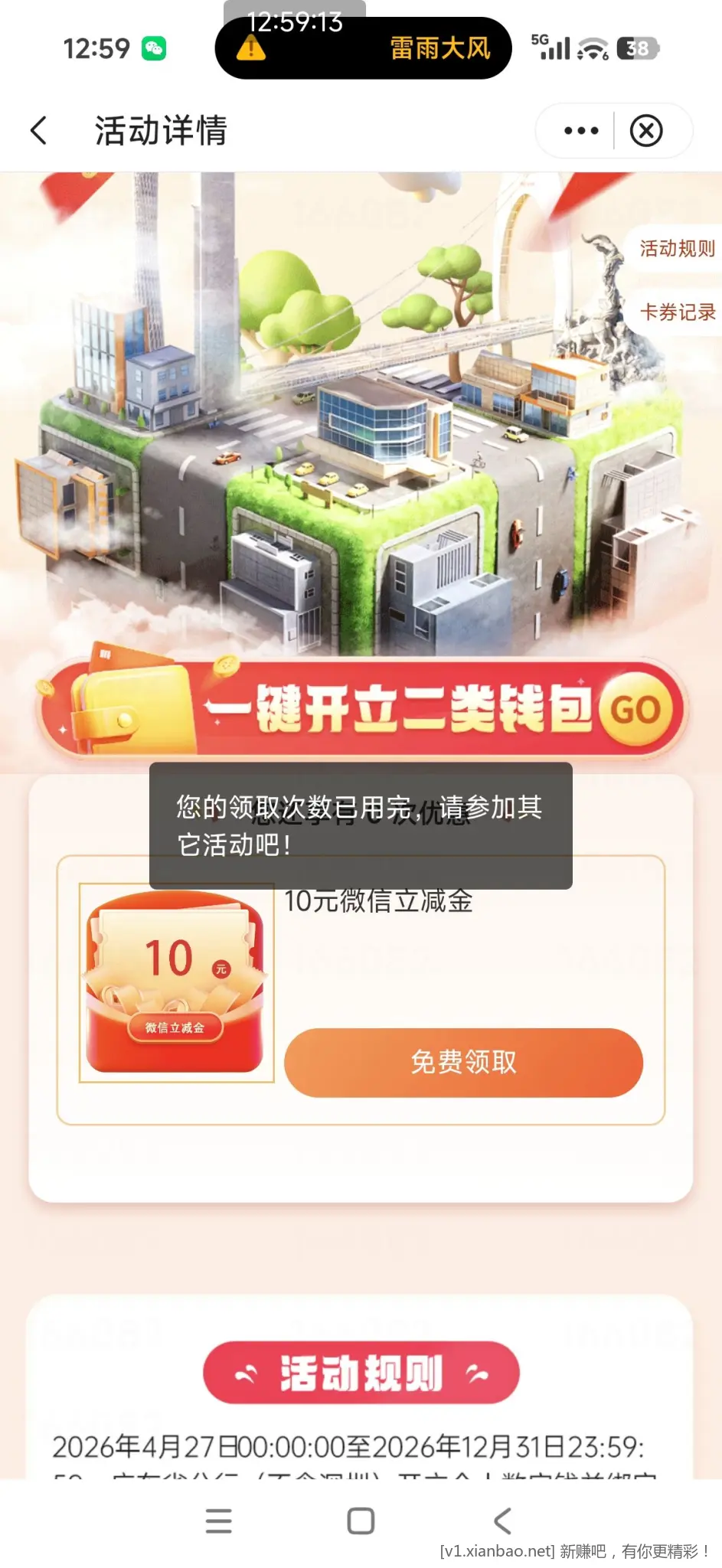This screenshot has height=1568, width=722.
Task: Go back from activity details page
Action: 39,130
